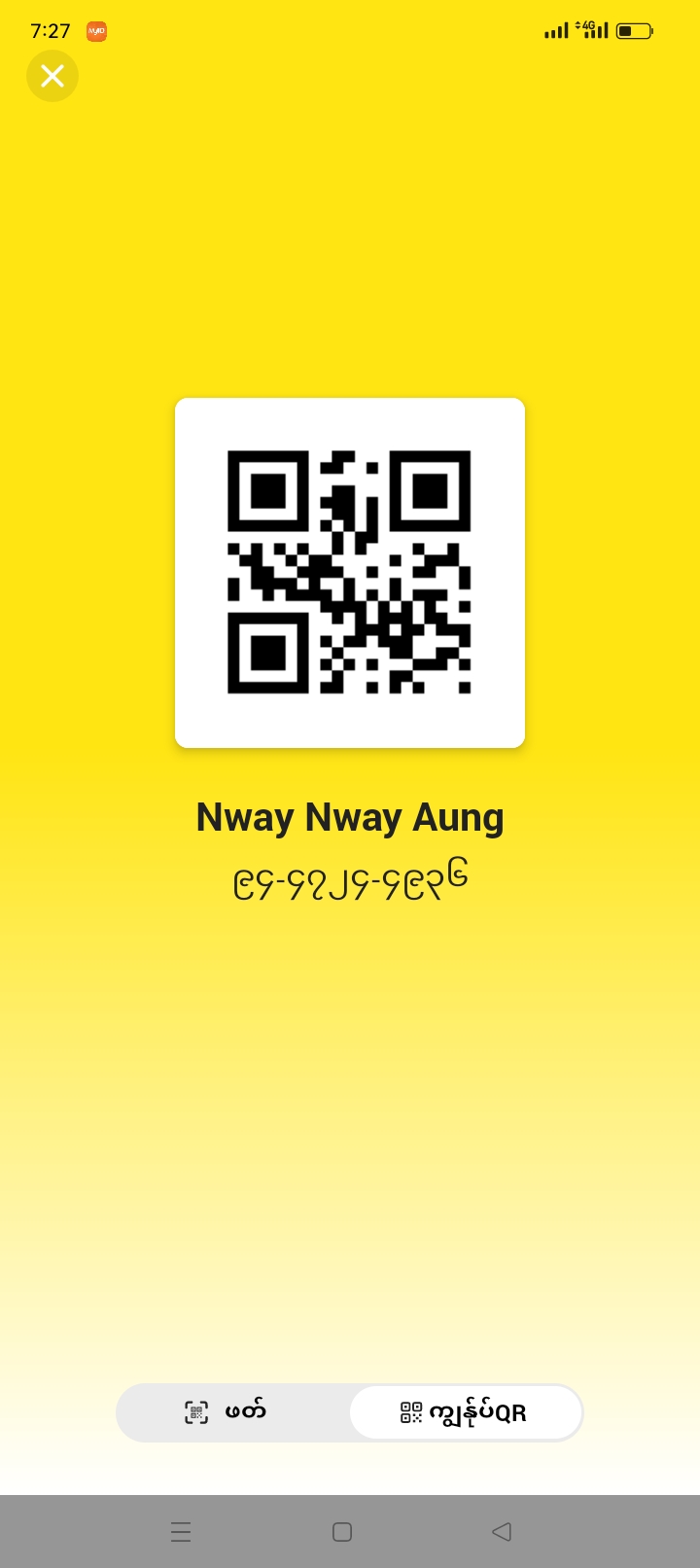Tap the system back button
The width and height of the screenshot is (700, 1568).
point(502,1532)
